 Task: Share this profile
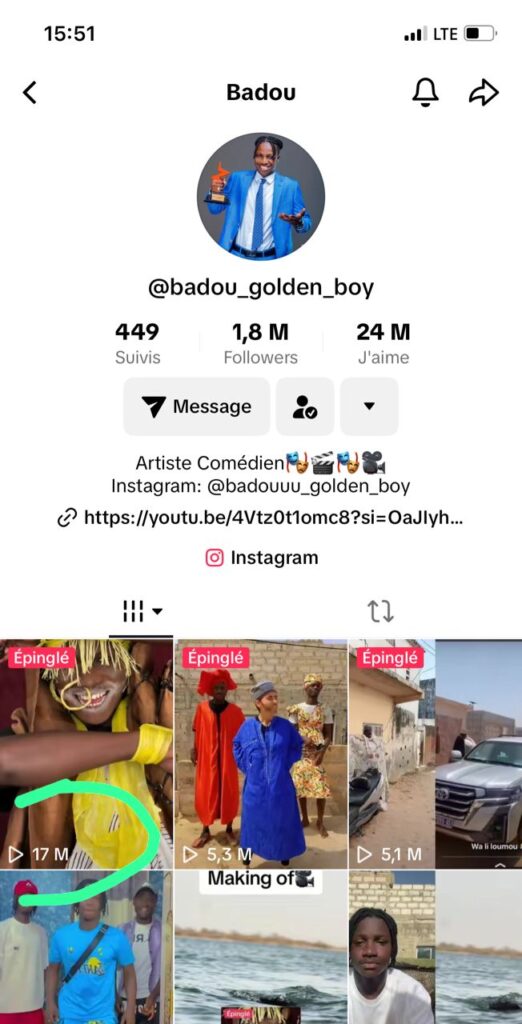point(484,93)
